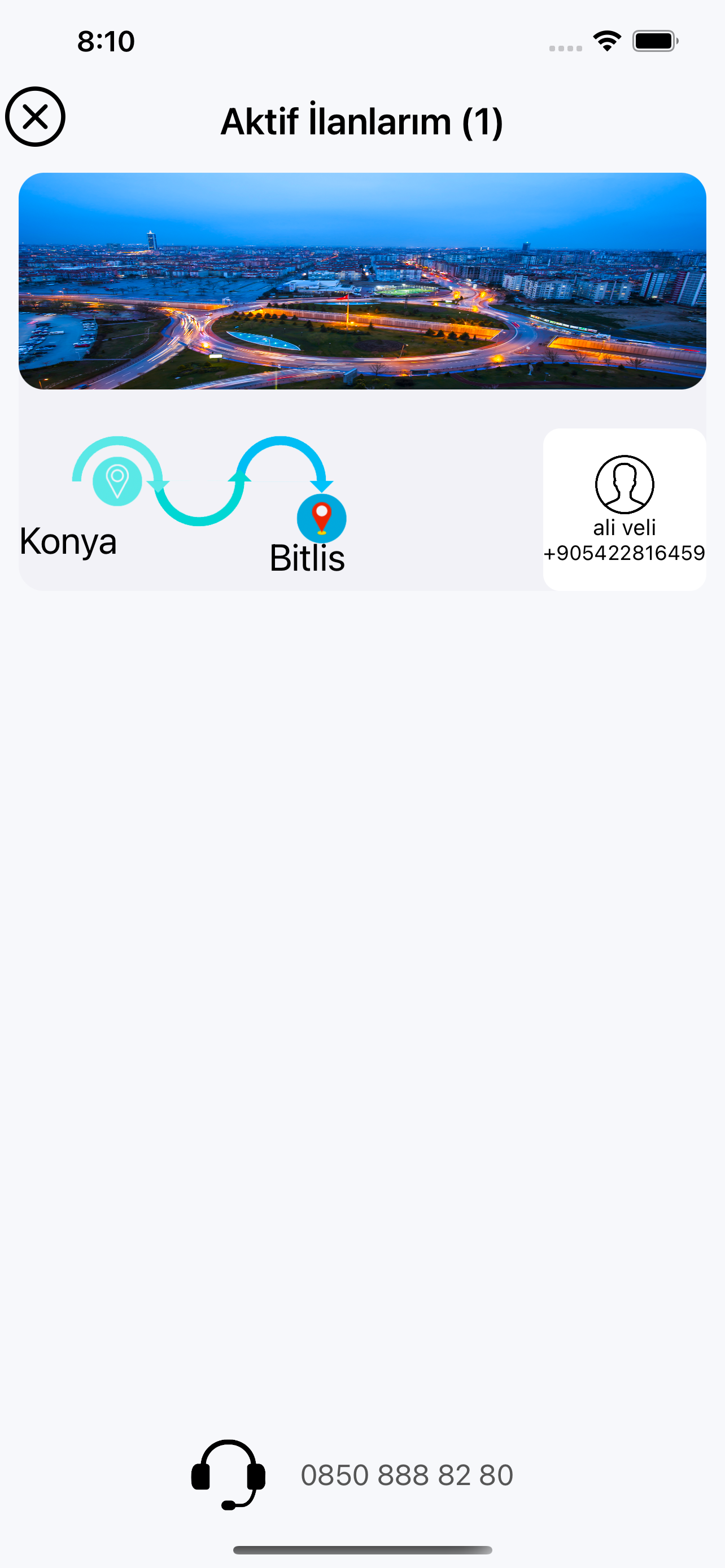Click the battery icon in status bar
725x1568 pixels.
pos(653,40)
